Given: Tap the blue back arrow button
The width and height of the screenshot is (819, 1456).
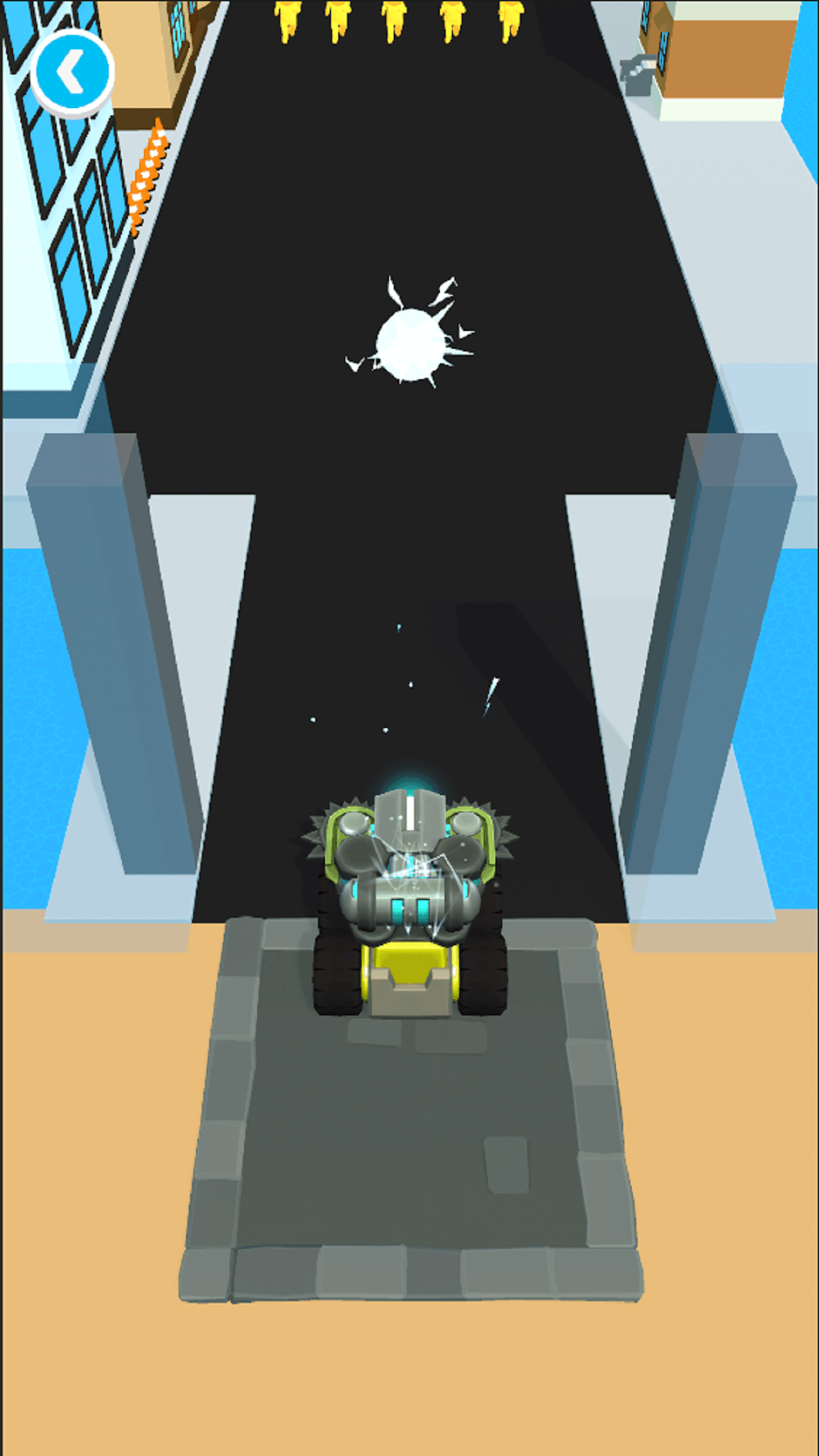Looking at the screenshot, I should pos(72,73).
